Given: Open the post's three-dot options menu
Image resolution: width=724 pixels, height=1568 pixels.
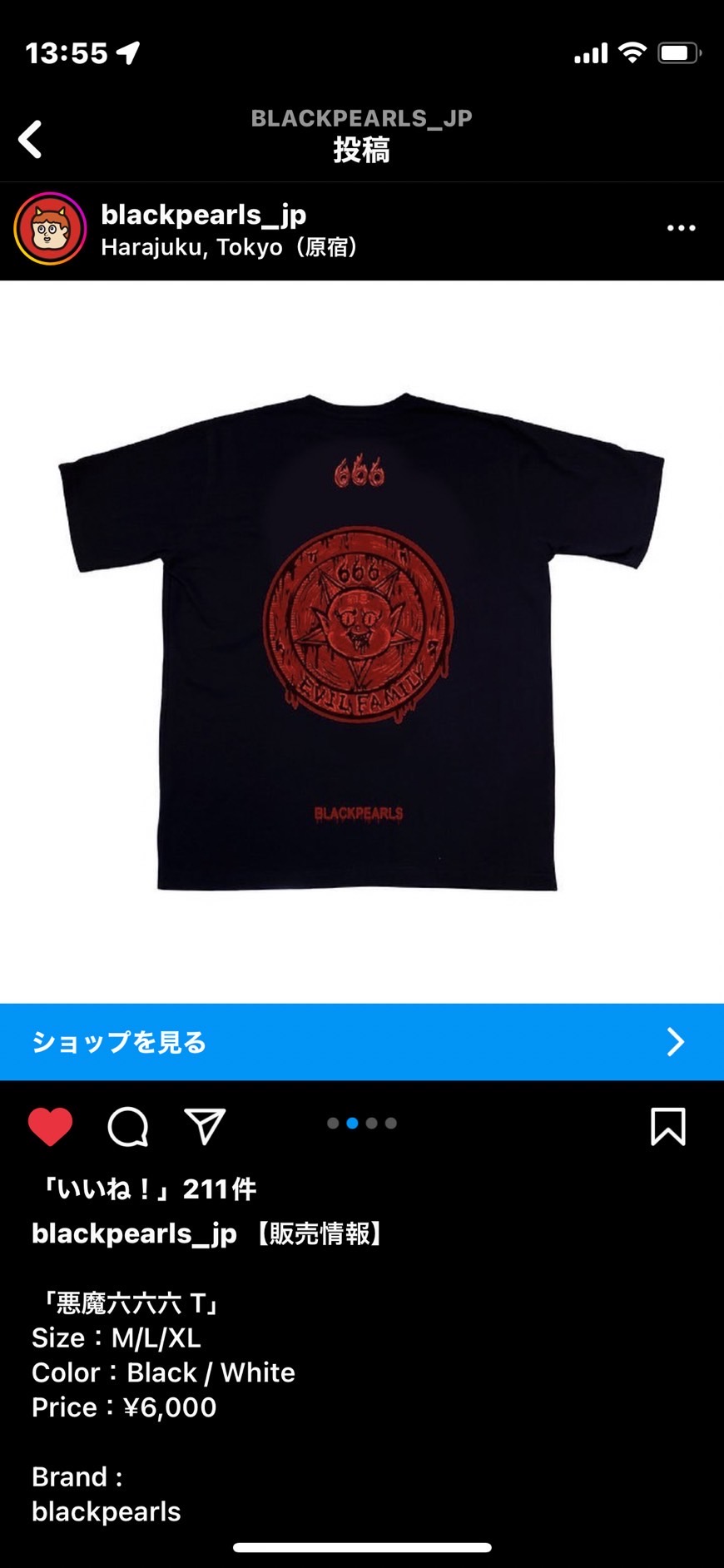Looking at the screenshot, I should 681,228.
